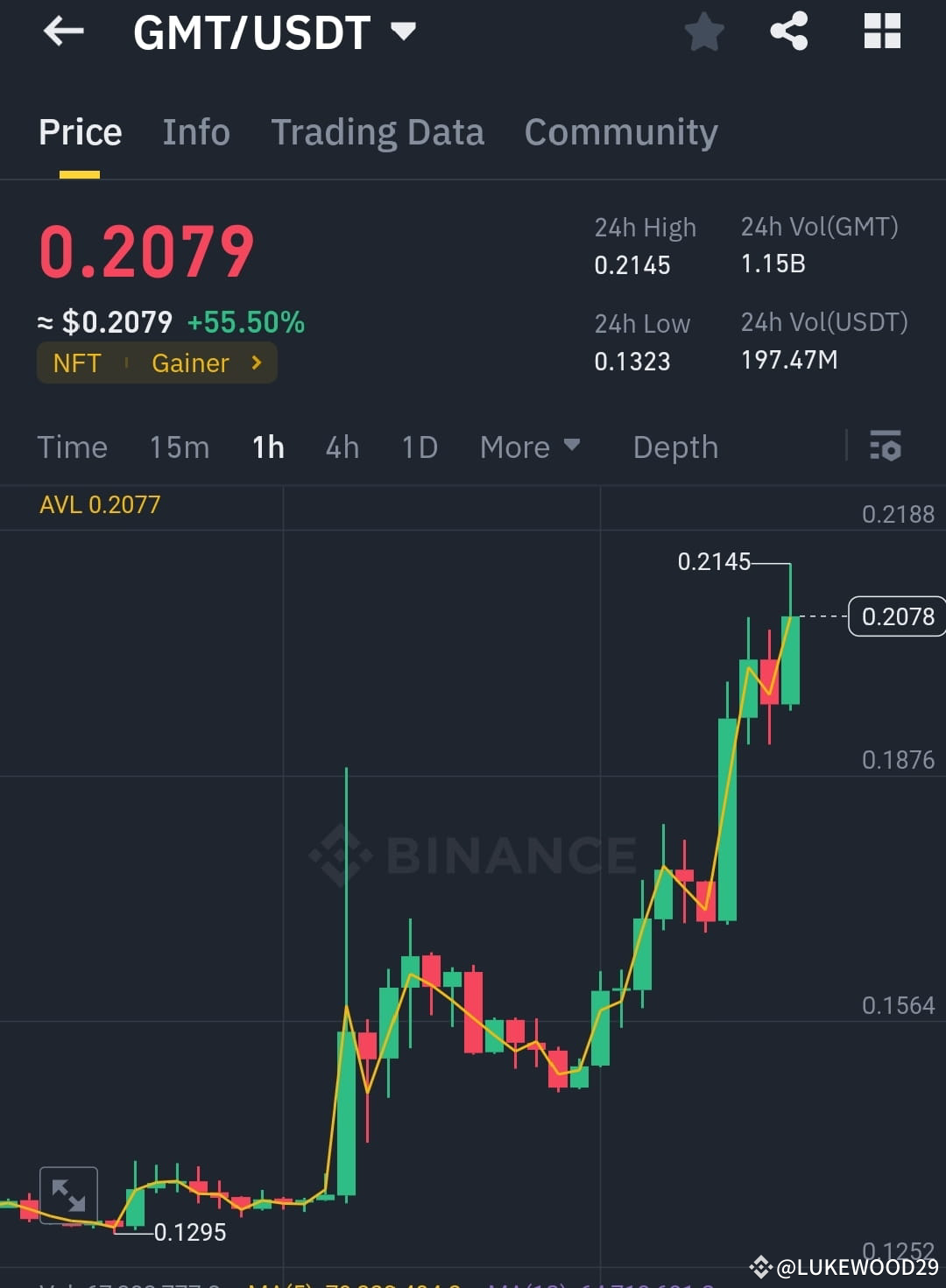The height and width of the screenshot is (1288, 946).
Task: Open the GMT/USDT pair selector dropdown
Action: [x=404, y=31]
